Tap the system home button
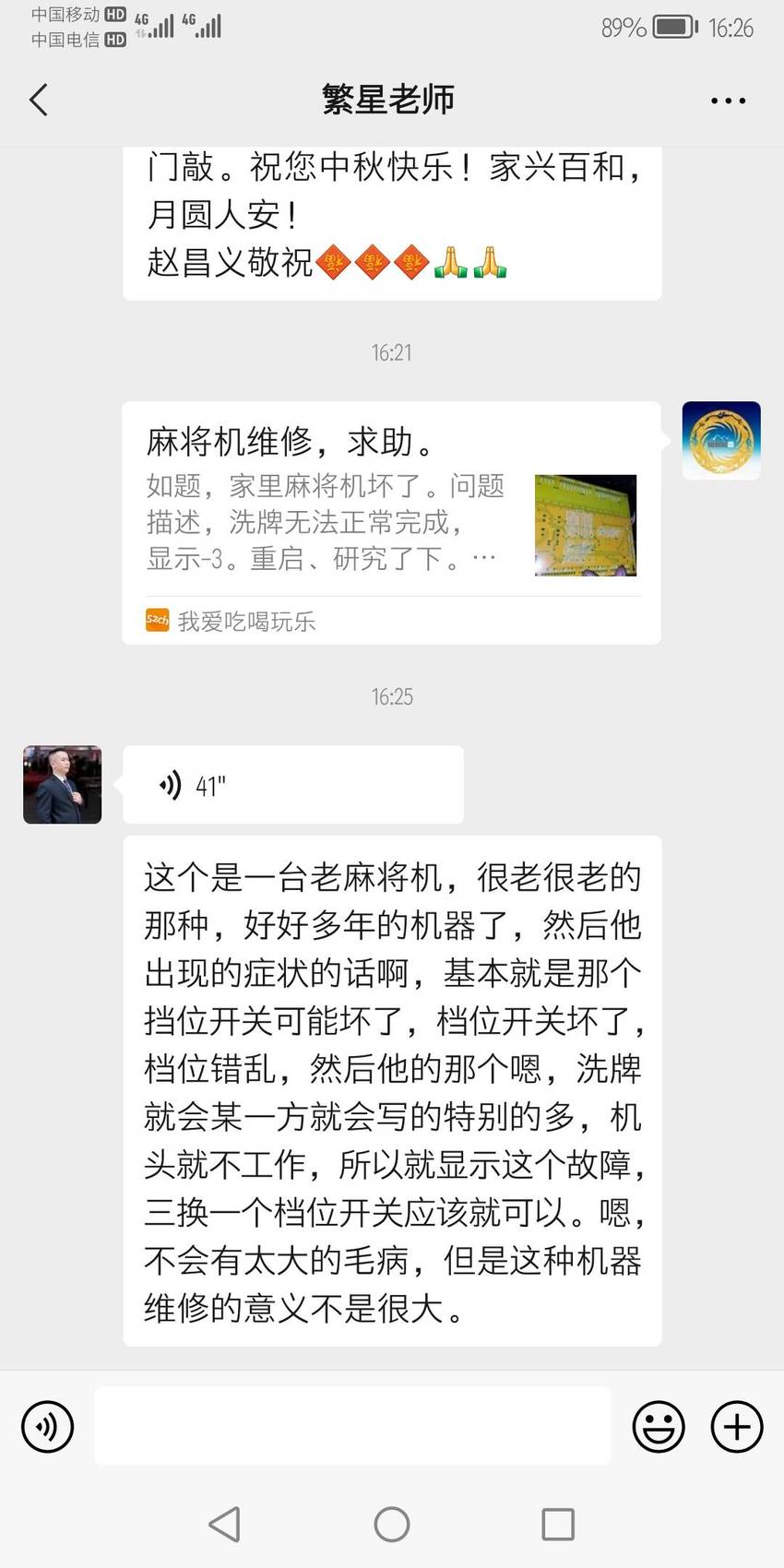This screenshot has height=1568, width=784. click(x=392, y=1525)
